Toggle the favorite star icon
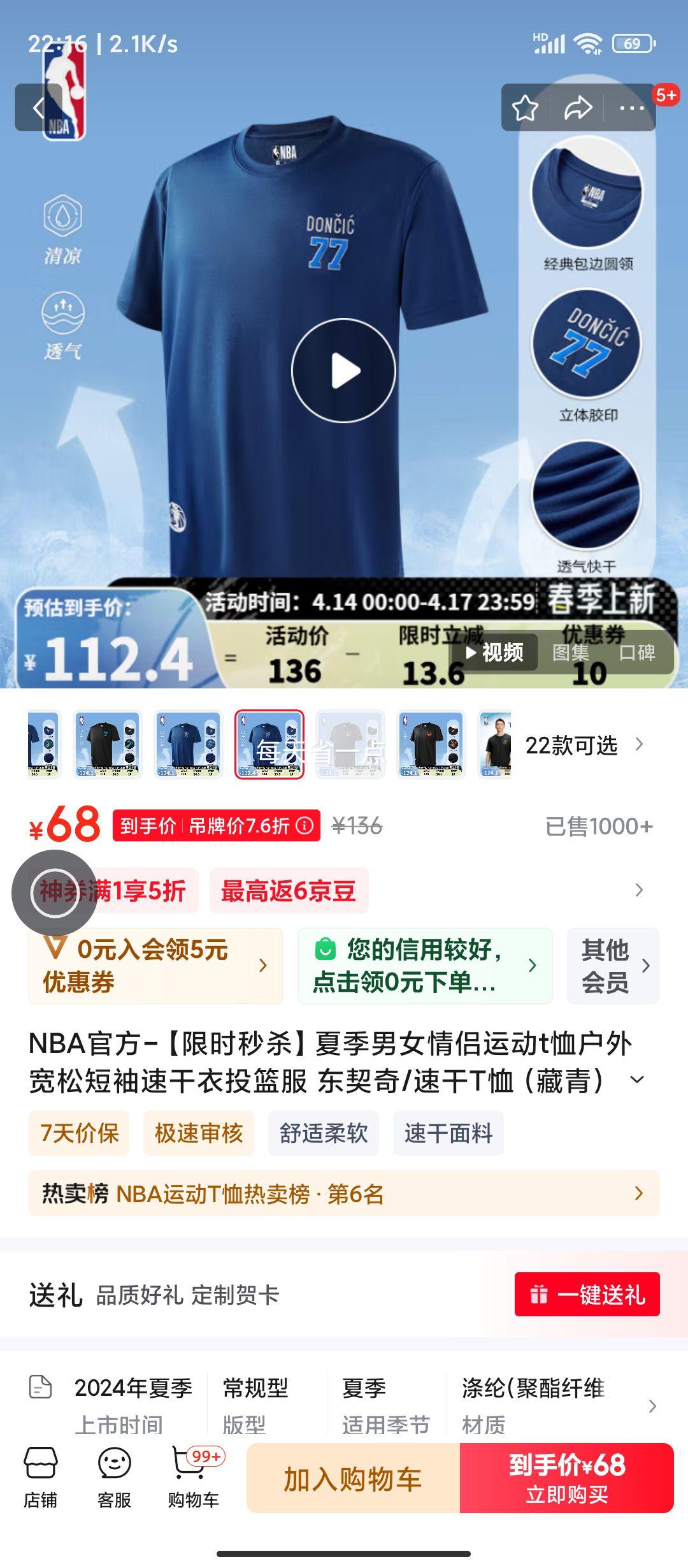 525,108
